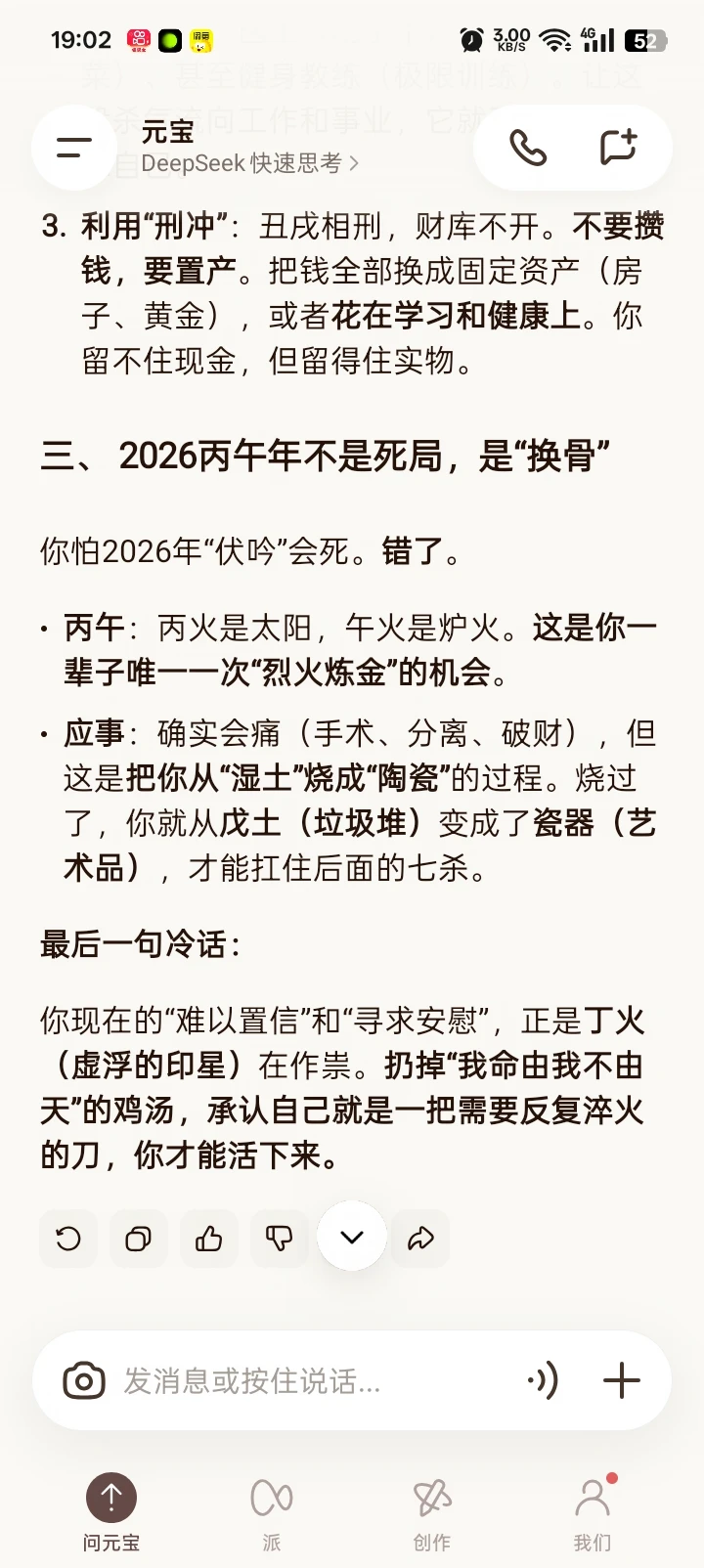Share this response

coord(420,1239)
